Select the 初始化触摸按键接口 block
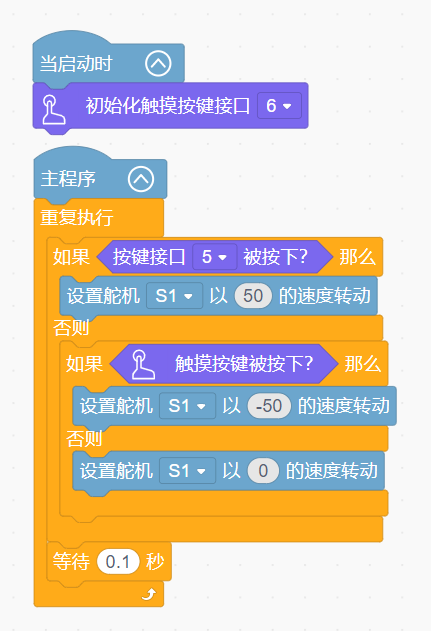The image size is (431, 631). (170, 106)
